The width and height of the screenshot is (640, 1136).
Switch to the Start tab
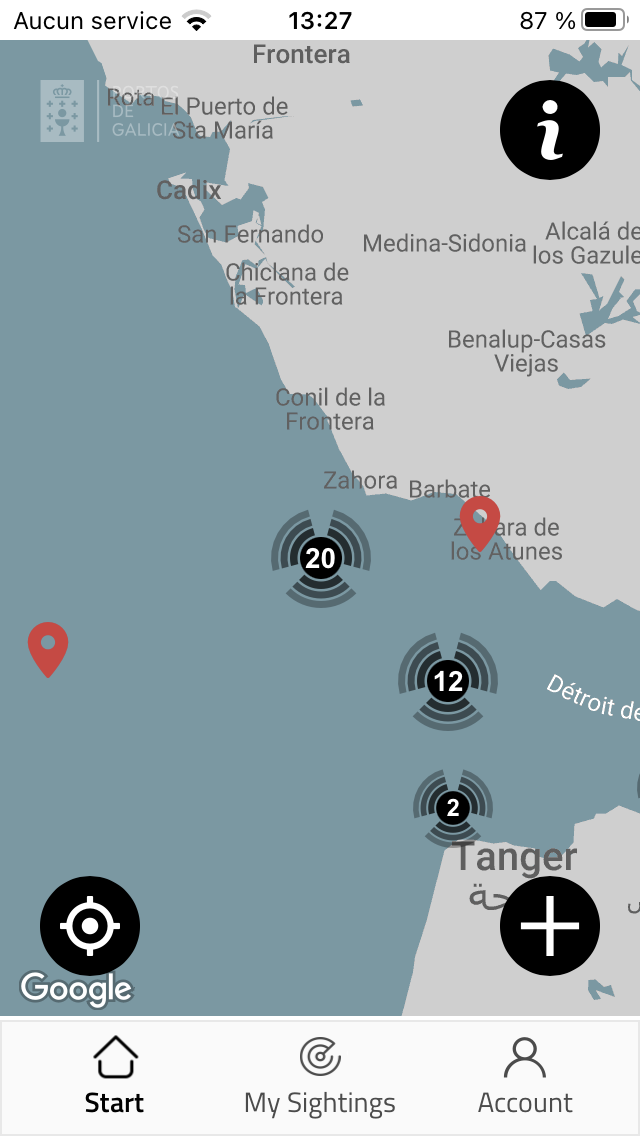pos(115,1076)
